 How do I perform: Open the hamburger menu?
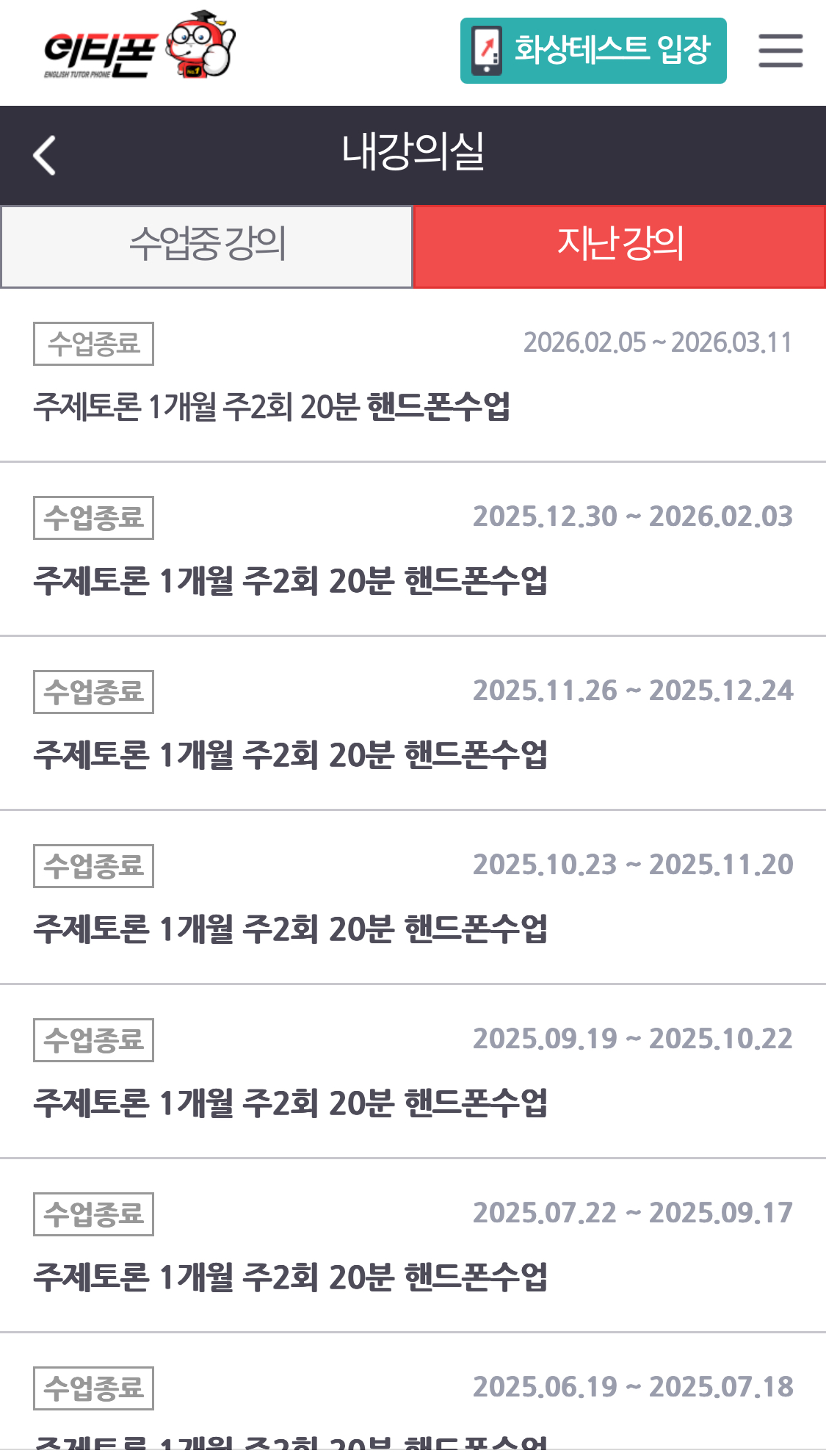pos(780,51)
